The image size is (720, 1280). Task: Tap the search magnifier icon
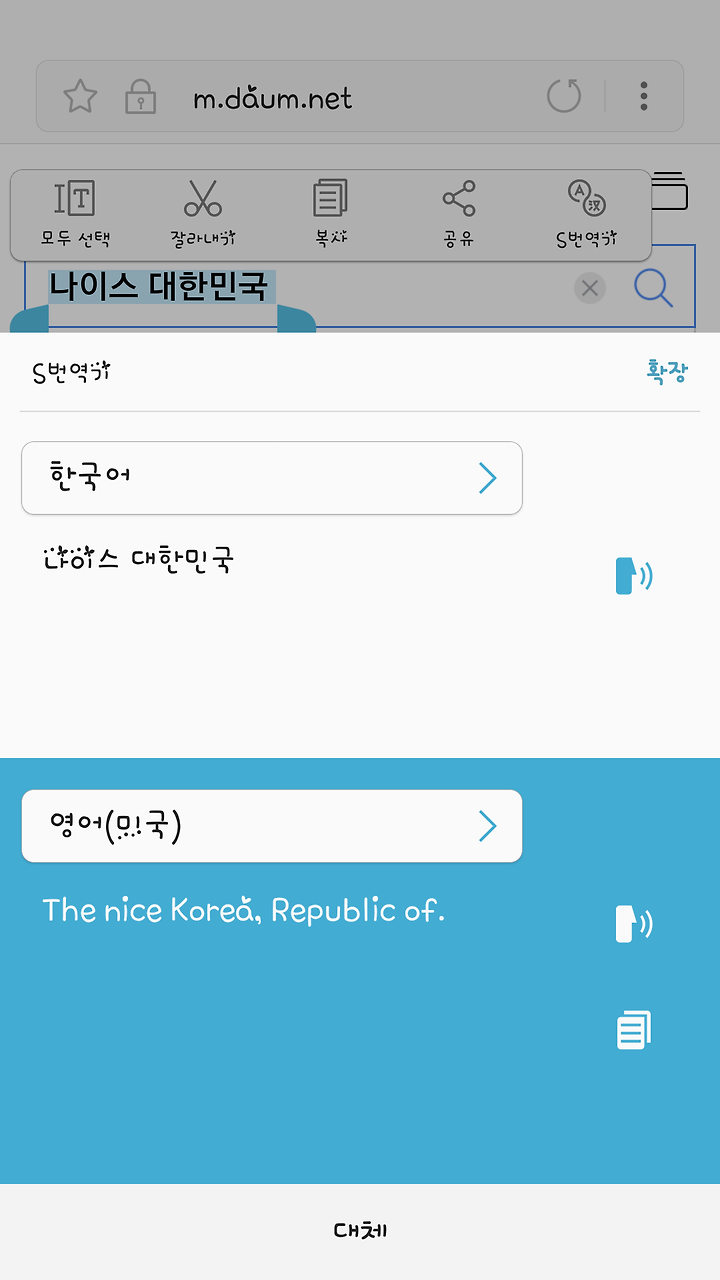pyautogui.click(x=653, y=289)
